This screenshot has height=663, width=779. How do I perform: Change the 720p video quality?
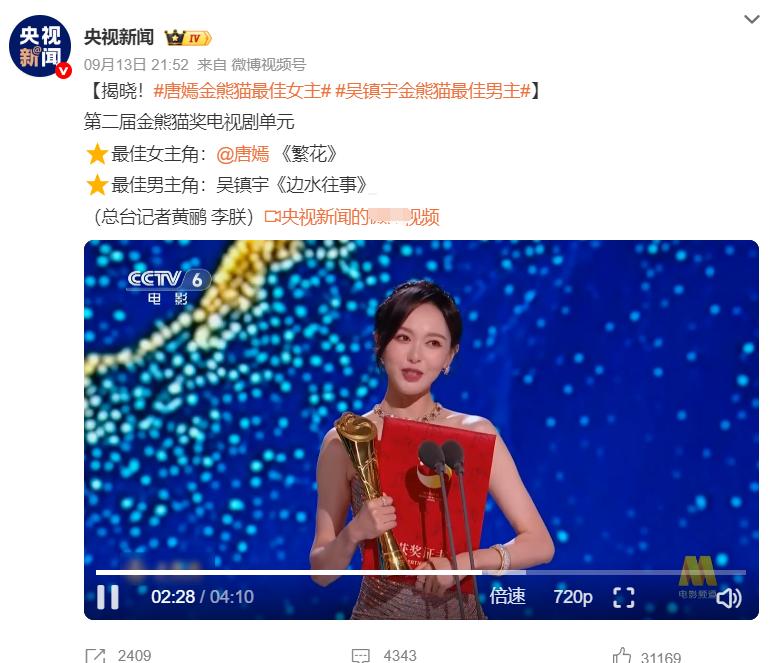pyautogui.click(x=572, y=597)
